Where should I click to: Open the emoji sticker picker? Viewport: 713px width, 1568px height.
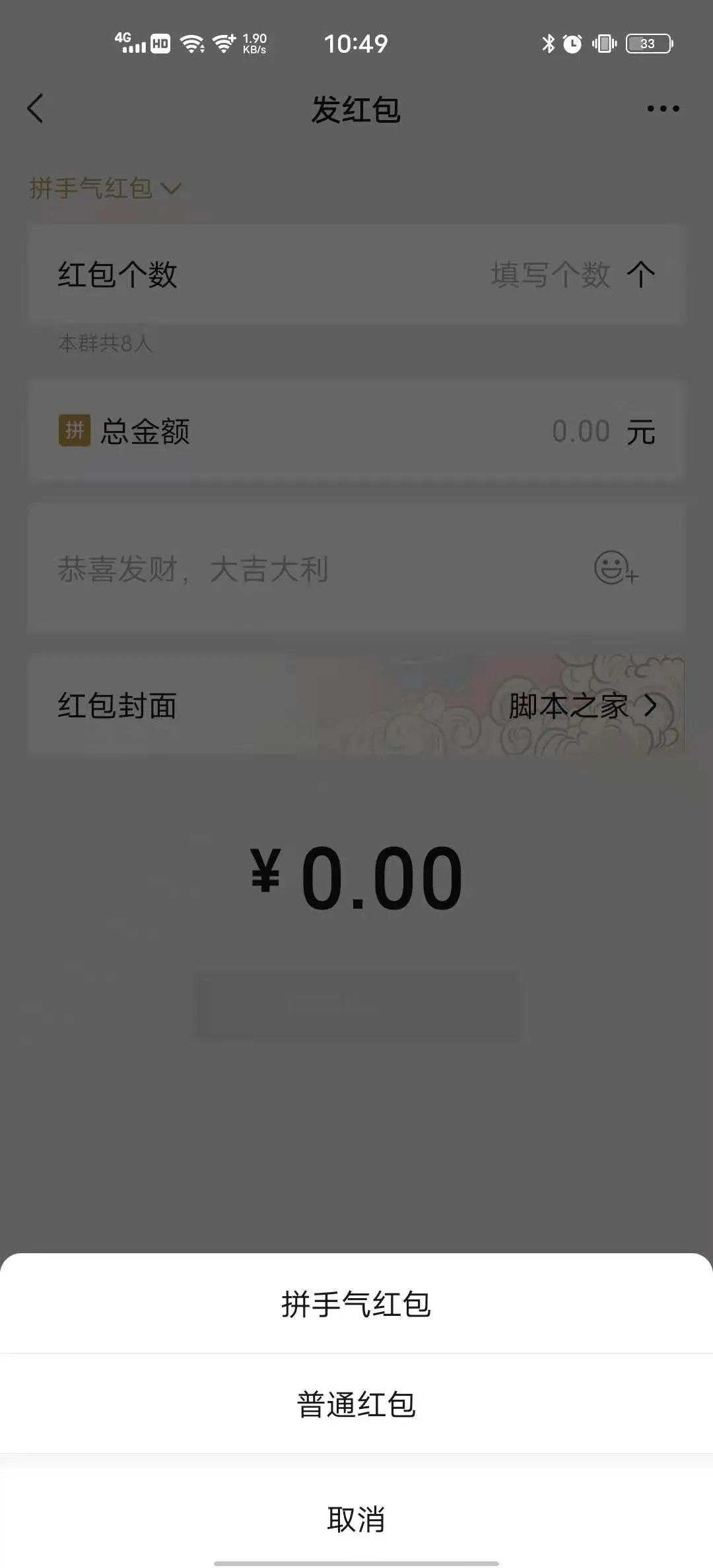pos(615,568)
